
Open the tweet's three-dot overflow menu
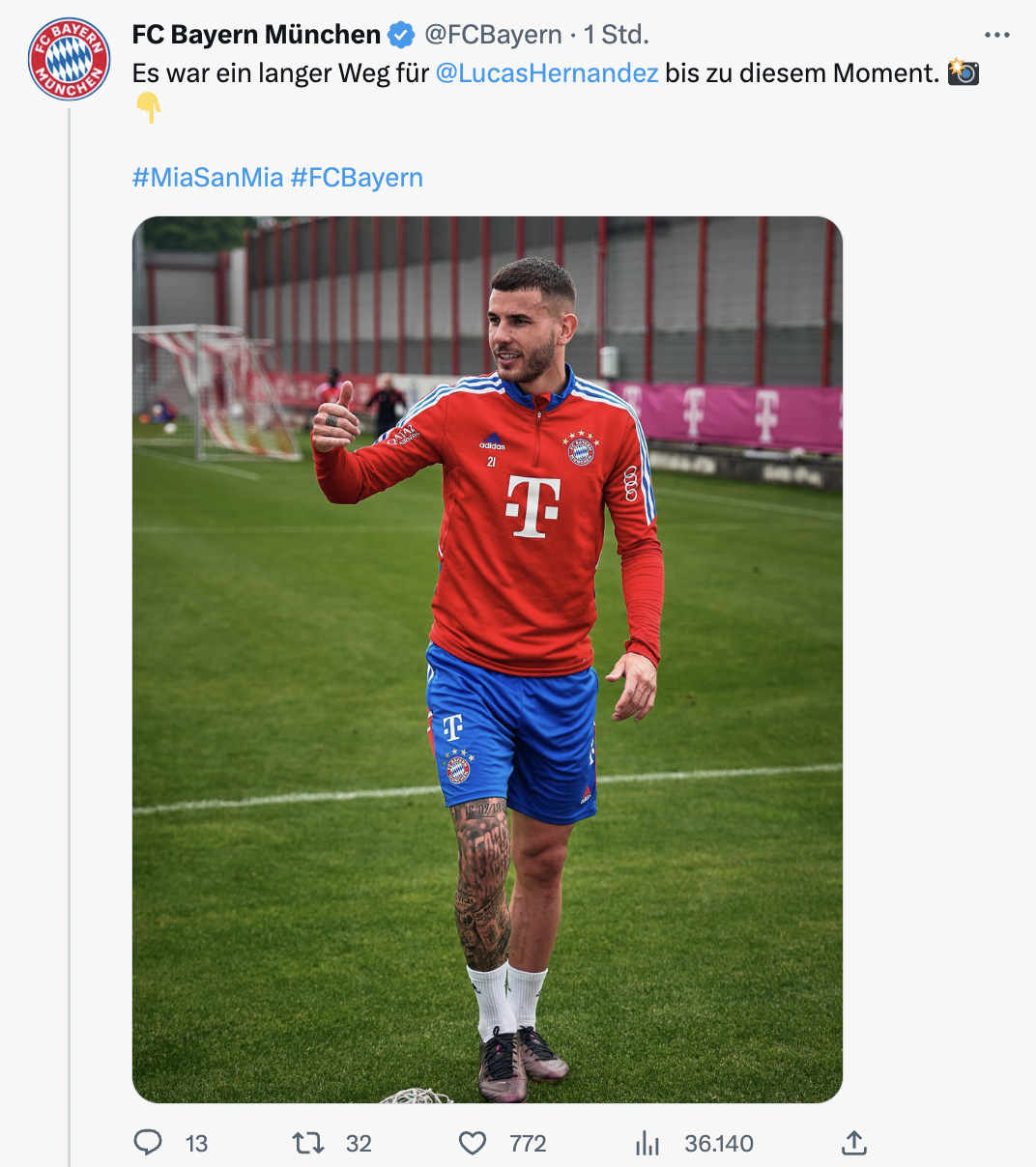tap(996, 36)
